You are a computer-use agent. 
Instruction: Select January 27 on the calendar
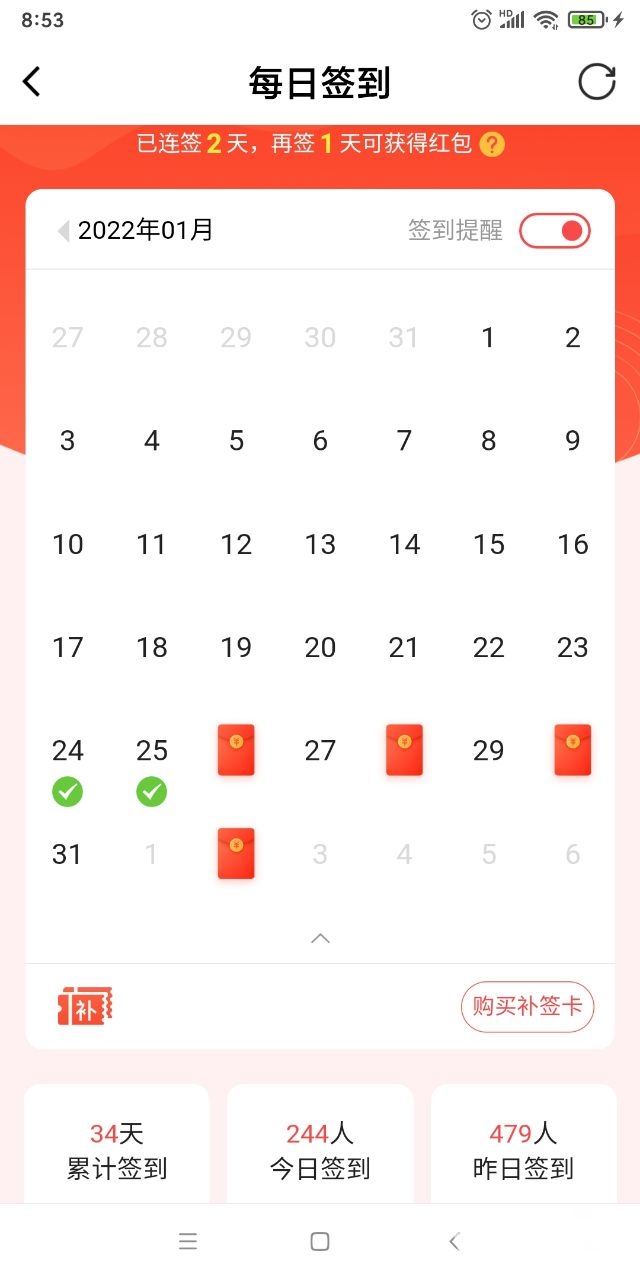(x=320, y=751)
